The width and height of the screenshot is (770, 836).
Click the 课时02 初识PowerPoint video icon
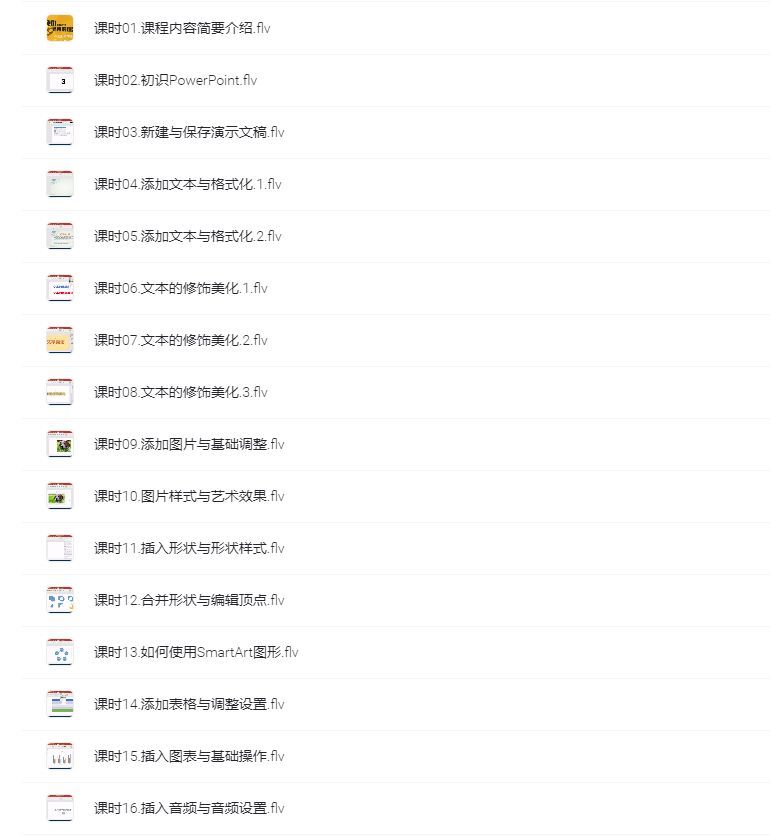(x=60, y=80)
